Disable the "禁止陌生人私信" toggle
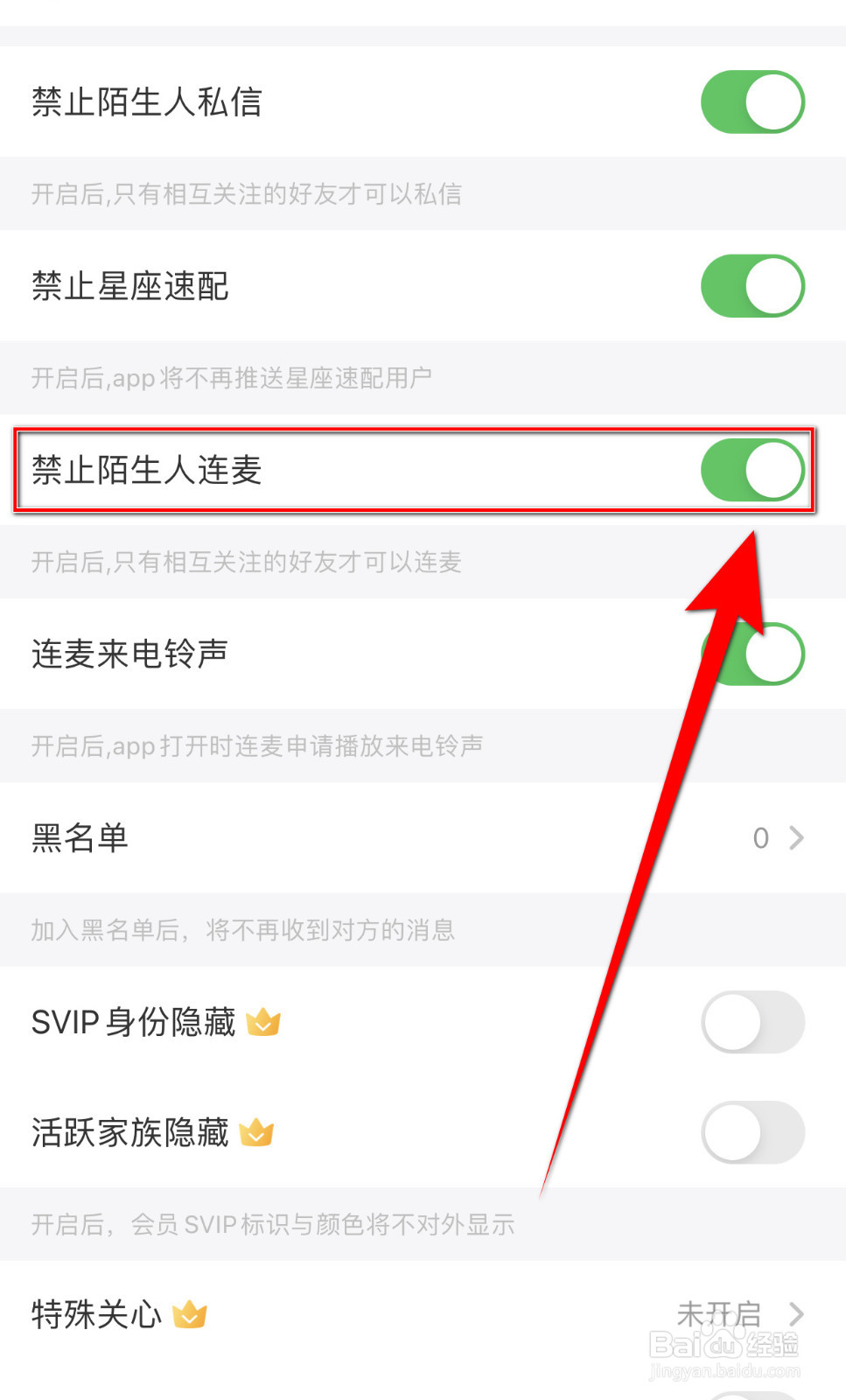Viewport: 846px width, 1400px height. point(752,101)
